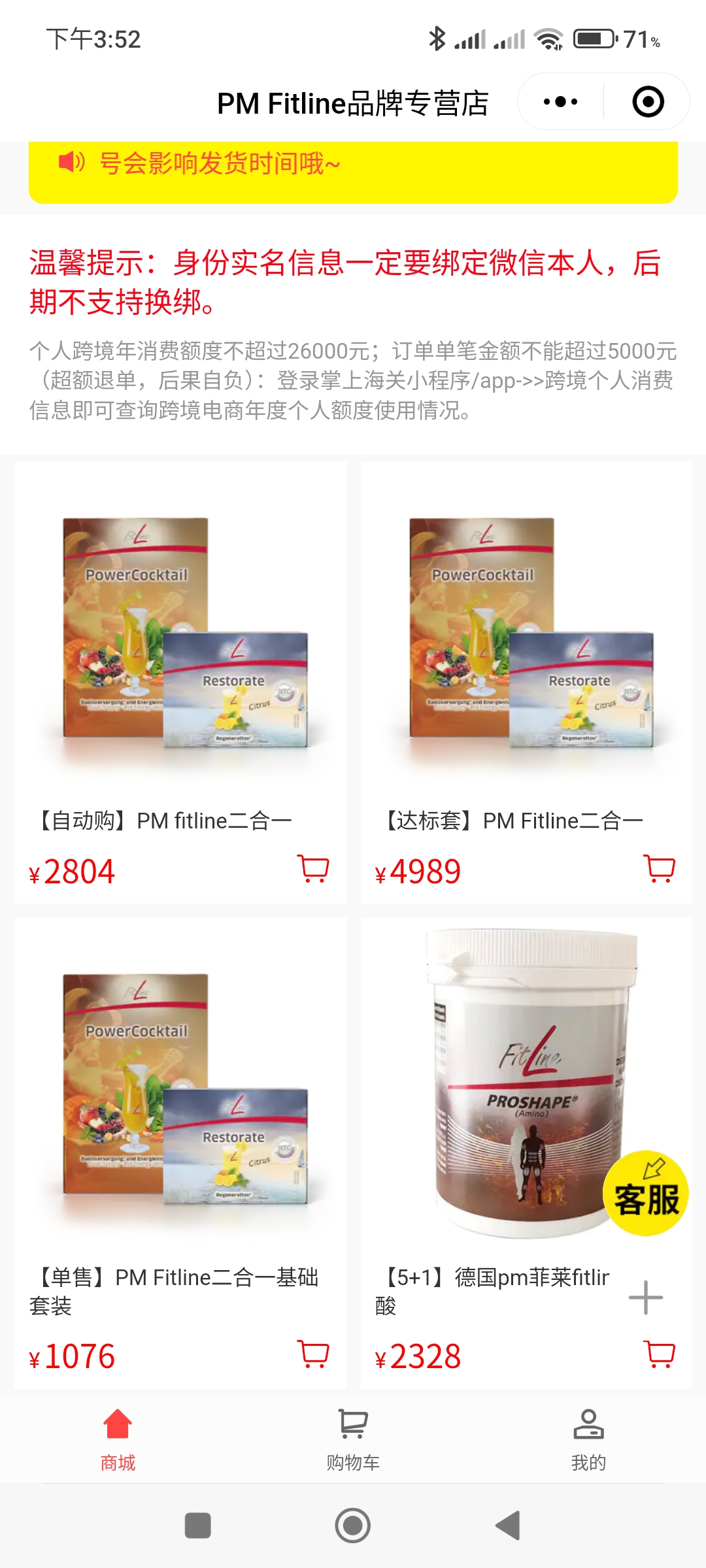
Task: Go to the phone home screen
Action: point(353,1526)
